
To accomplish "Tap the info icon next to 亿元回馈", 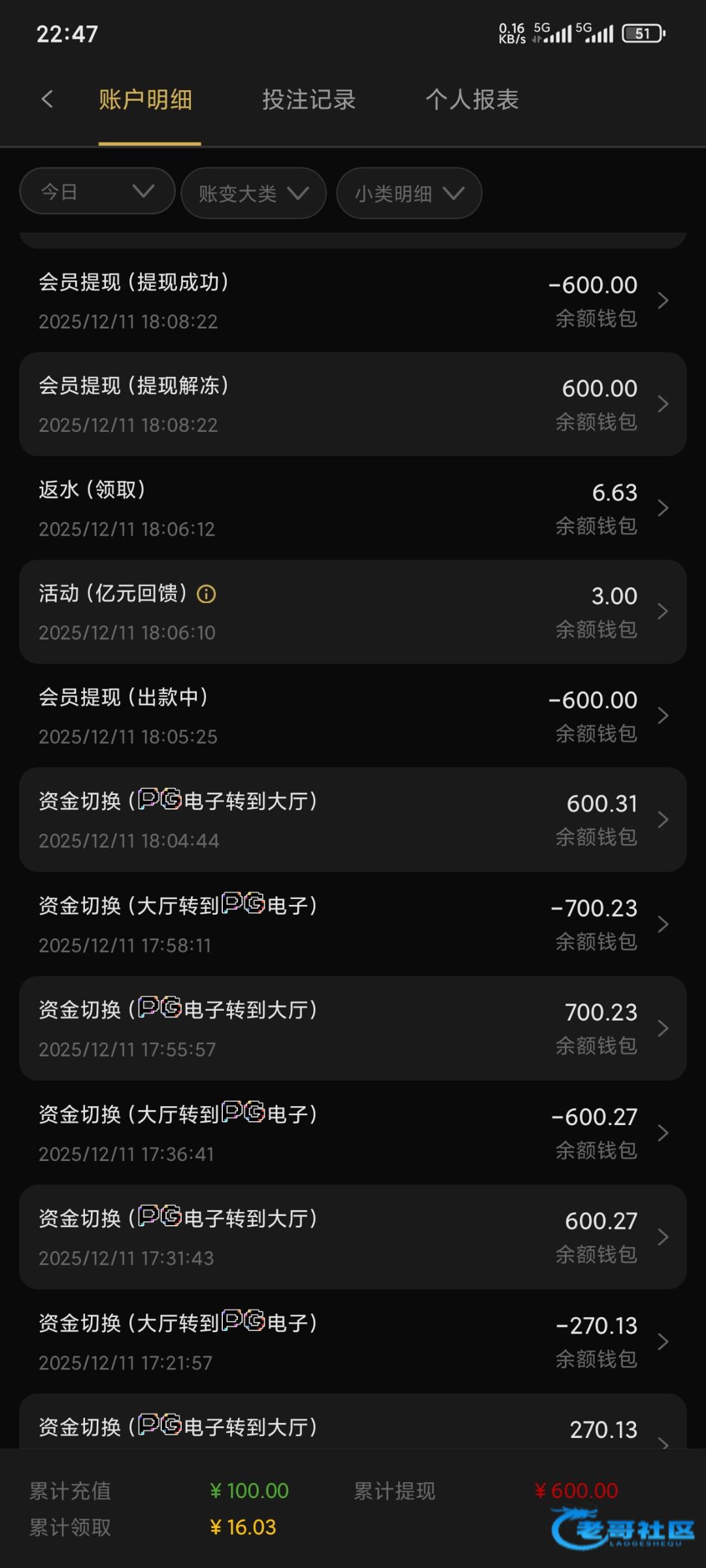I will coord(207,594).
